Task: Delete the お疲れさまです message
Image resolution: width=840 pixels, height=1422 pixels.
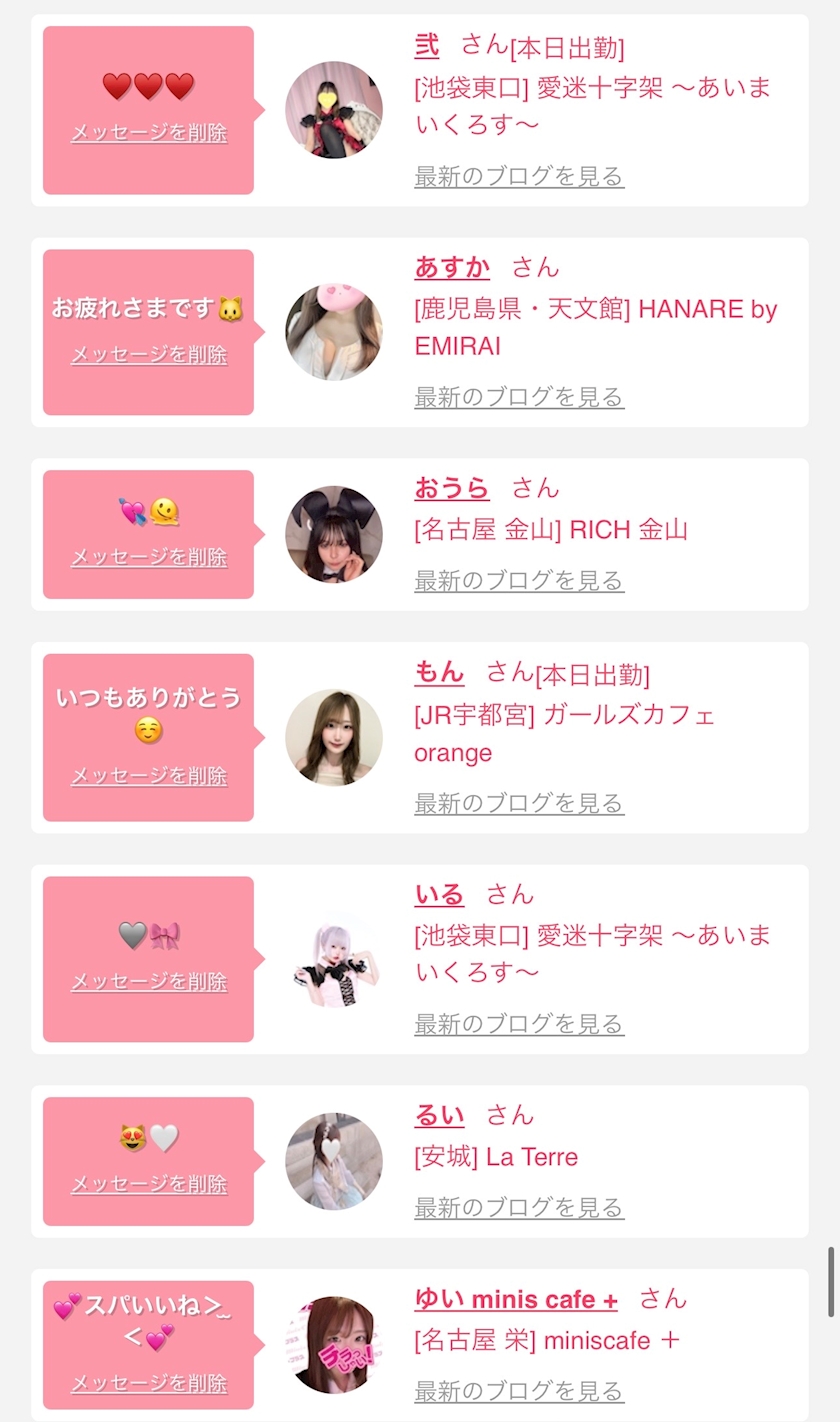Action: tap(149, 355)
